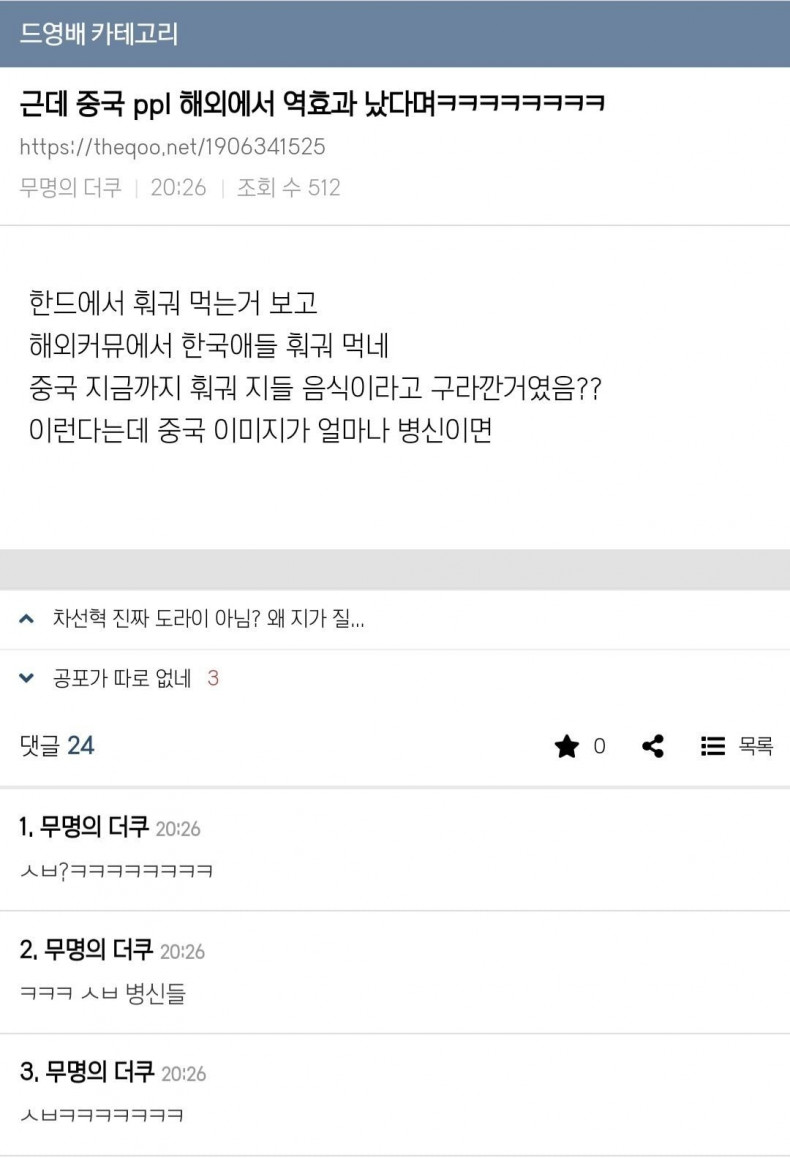Open the theqoo.net post URL link
Viewport: 790px width, 1158px height.
coord(172,147)
